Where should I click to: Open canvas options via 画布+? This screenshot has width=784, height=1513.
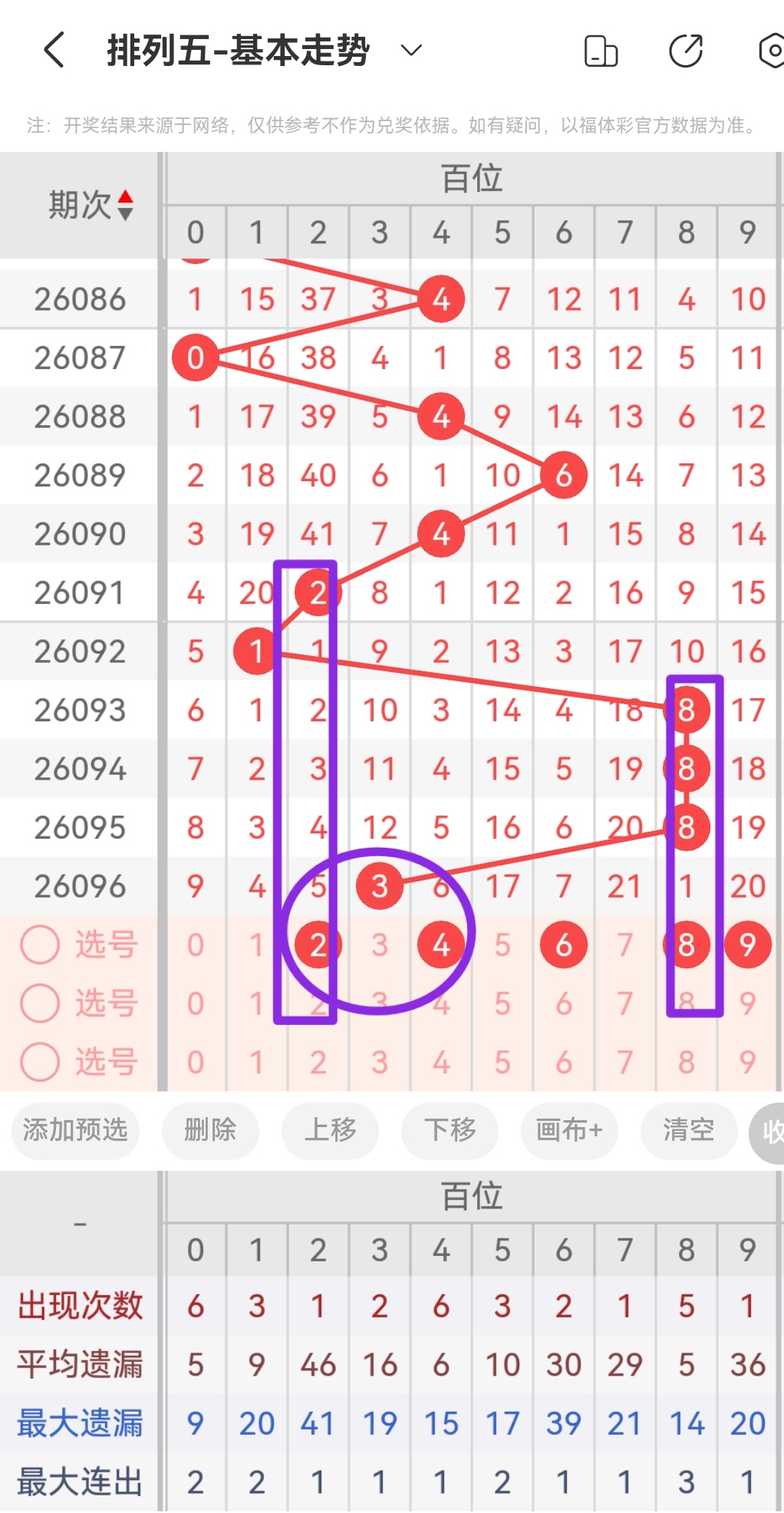(x=569, y=1131)
